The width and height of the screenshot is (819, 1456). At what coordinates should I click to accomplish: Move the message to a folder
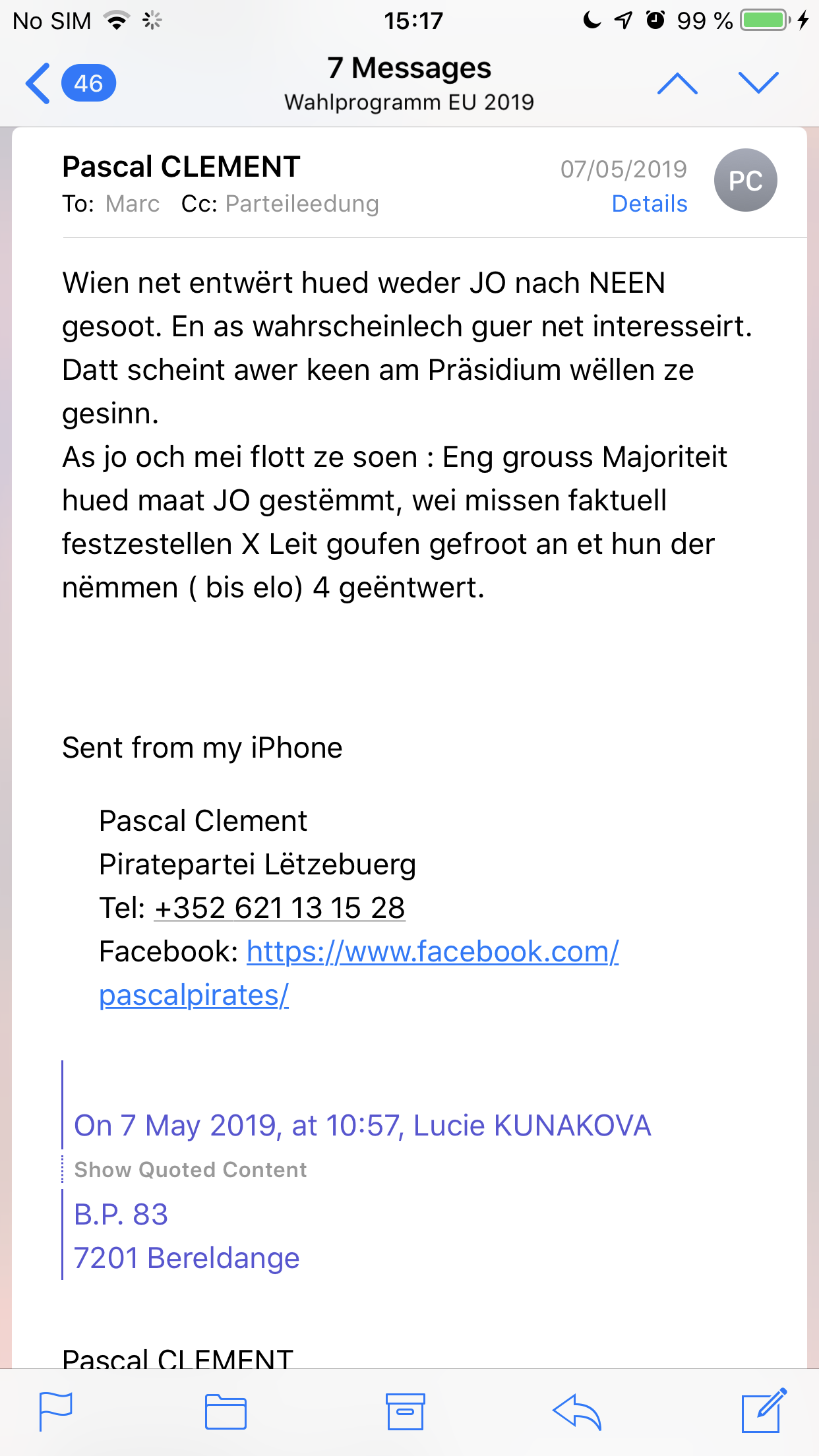[226, 1411]
